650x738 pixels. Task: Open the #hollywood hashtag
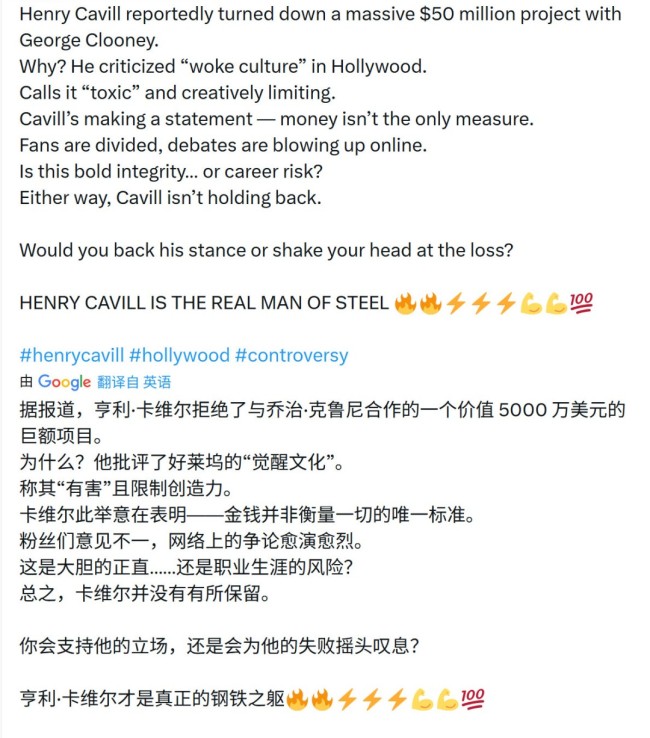click(179, 355)
